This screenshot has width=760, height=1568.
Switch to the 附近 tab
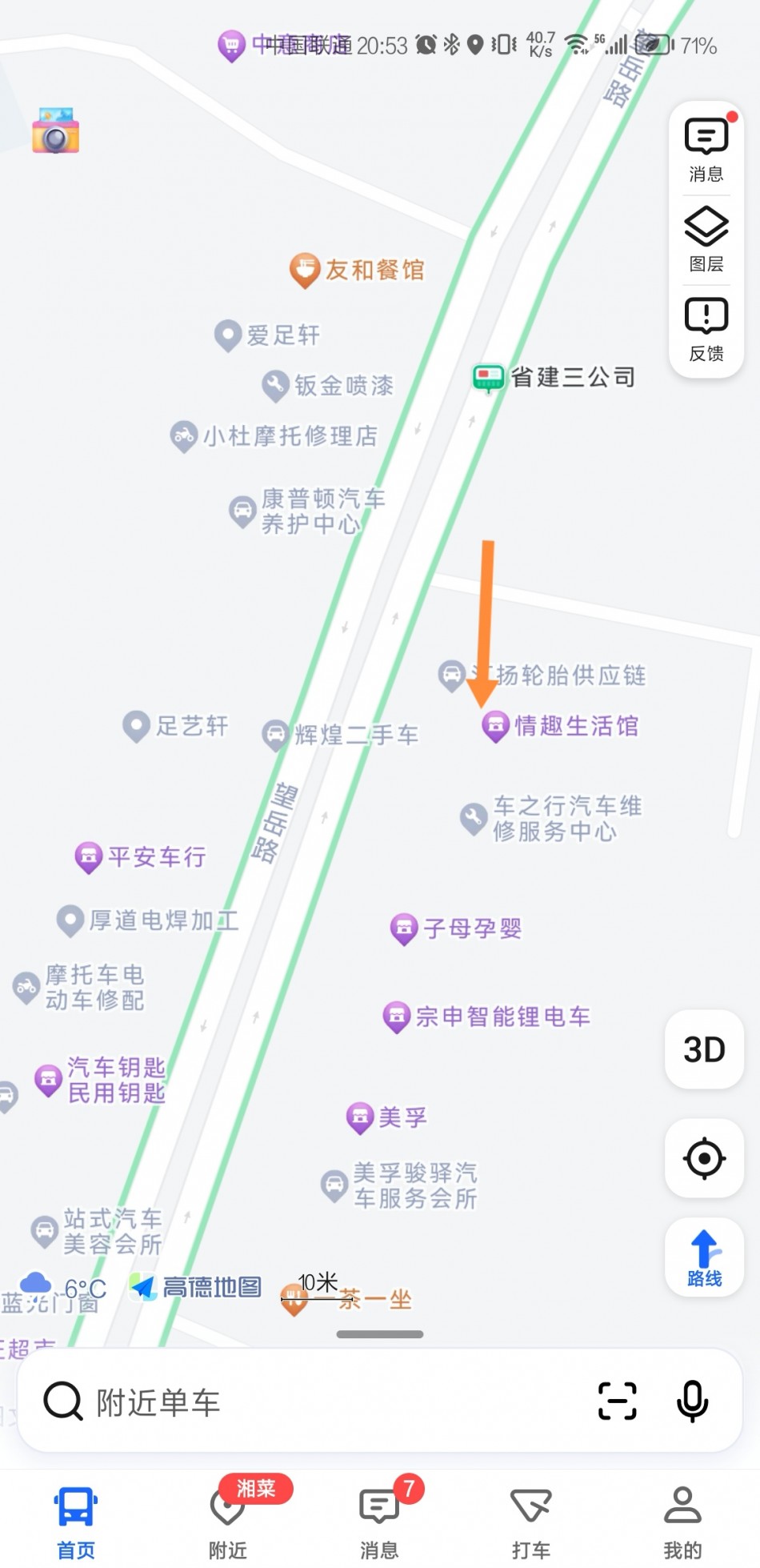point(228,1522)
